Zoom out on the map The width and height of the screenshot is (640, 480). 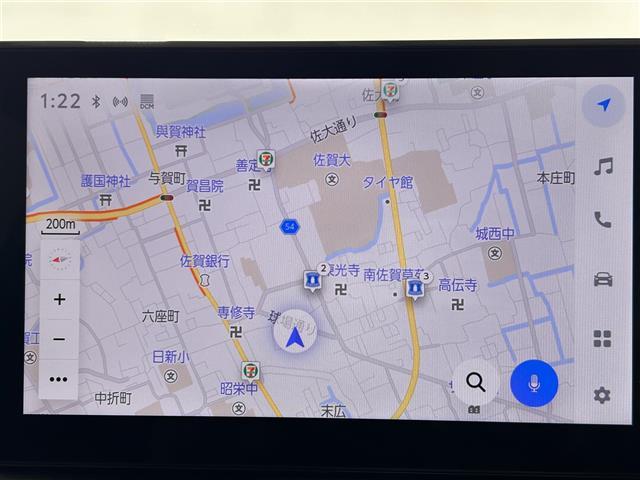[59, 340]
